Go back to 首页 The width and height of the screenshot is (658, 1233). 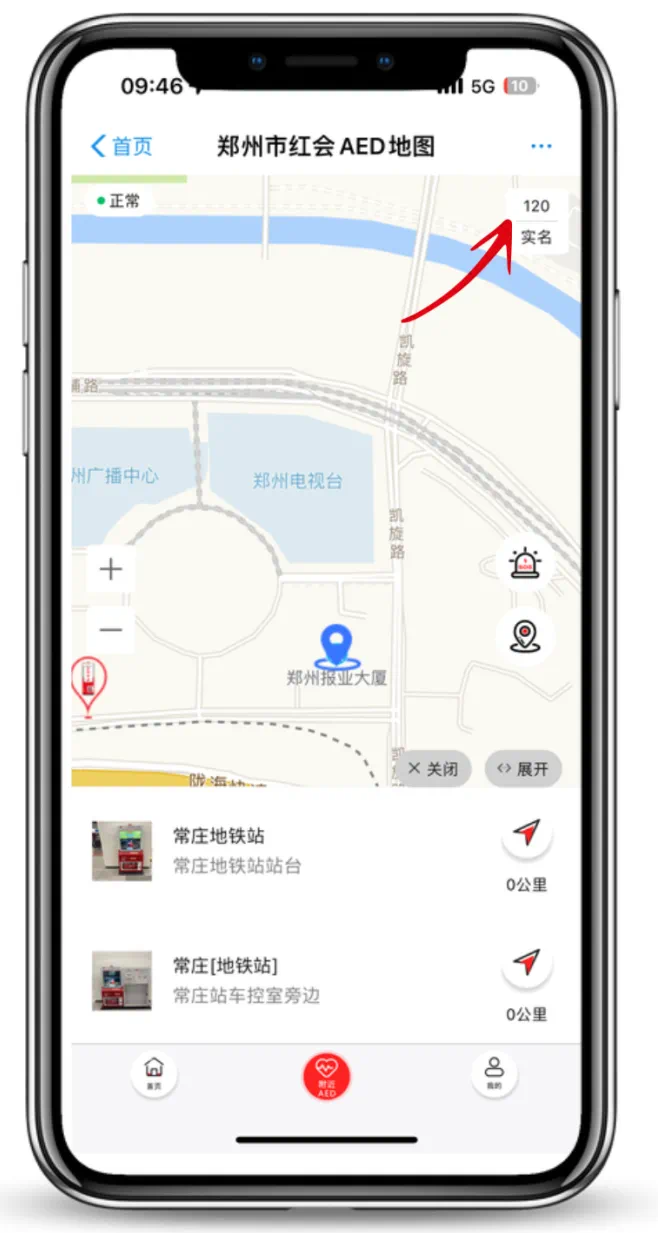121,146
